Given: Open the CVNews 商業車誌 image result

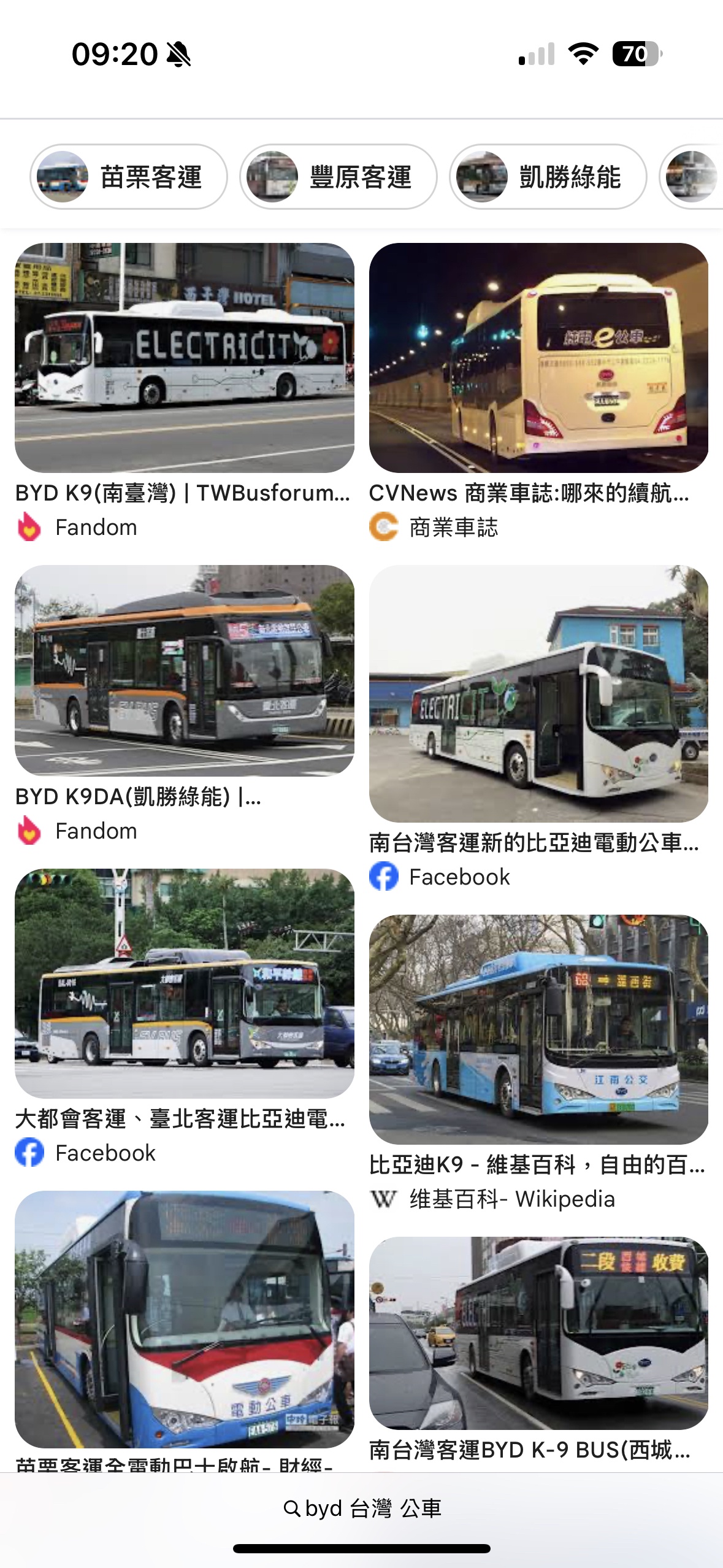Looking at the screenshot, I should click(538, 358).
